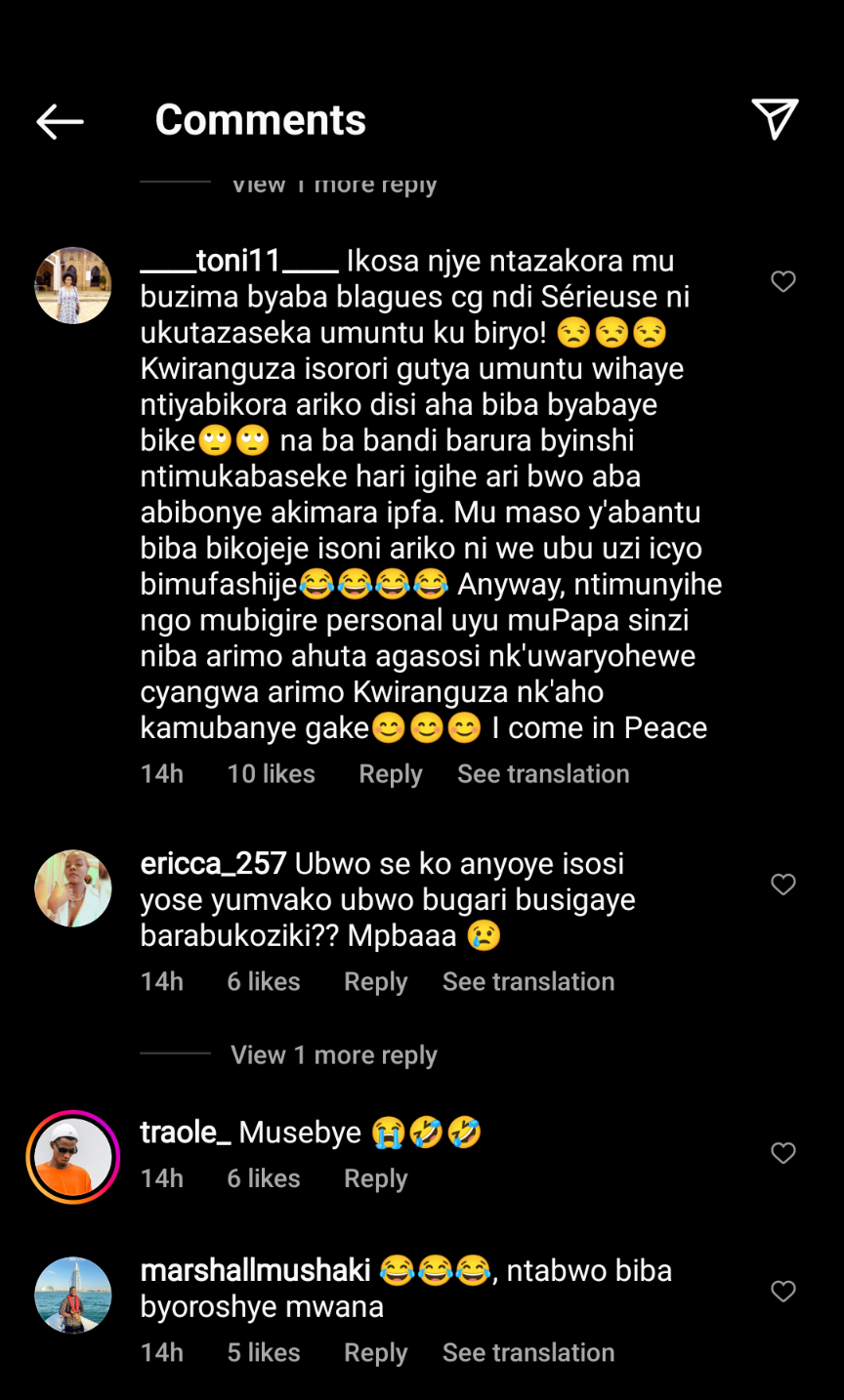The height and width of the screenshot is (1400, 844).
Task: Reply to ____toni11____'s comment
Action: tap(390, 774)
